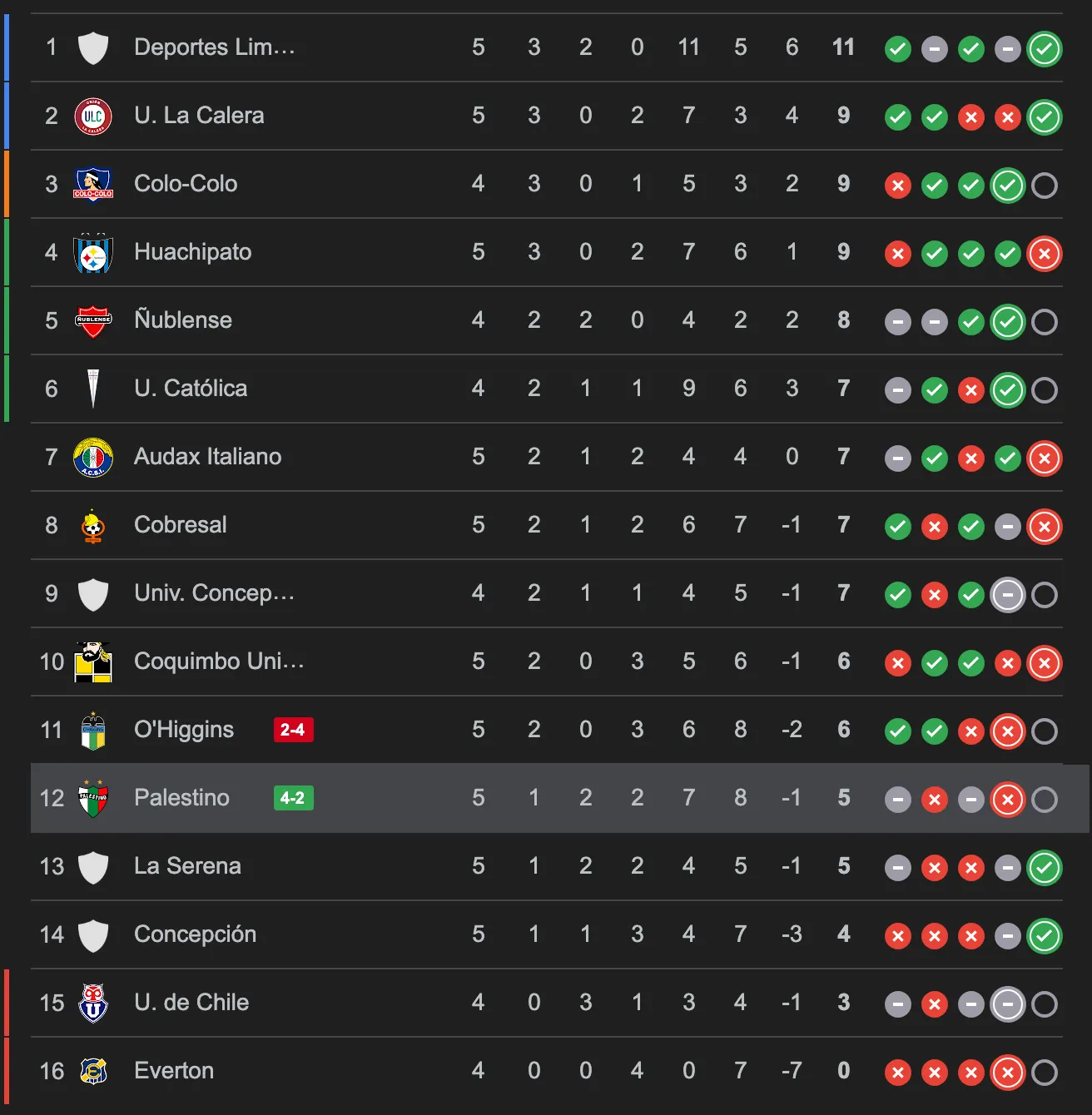
Task: Tap La Serena's latest win result icon
Action: click(1045, 868)
